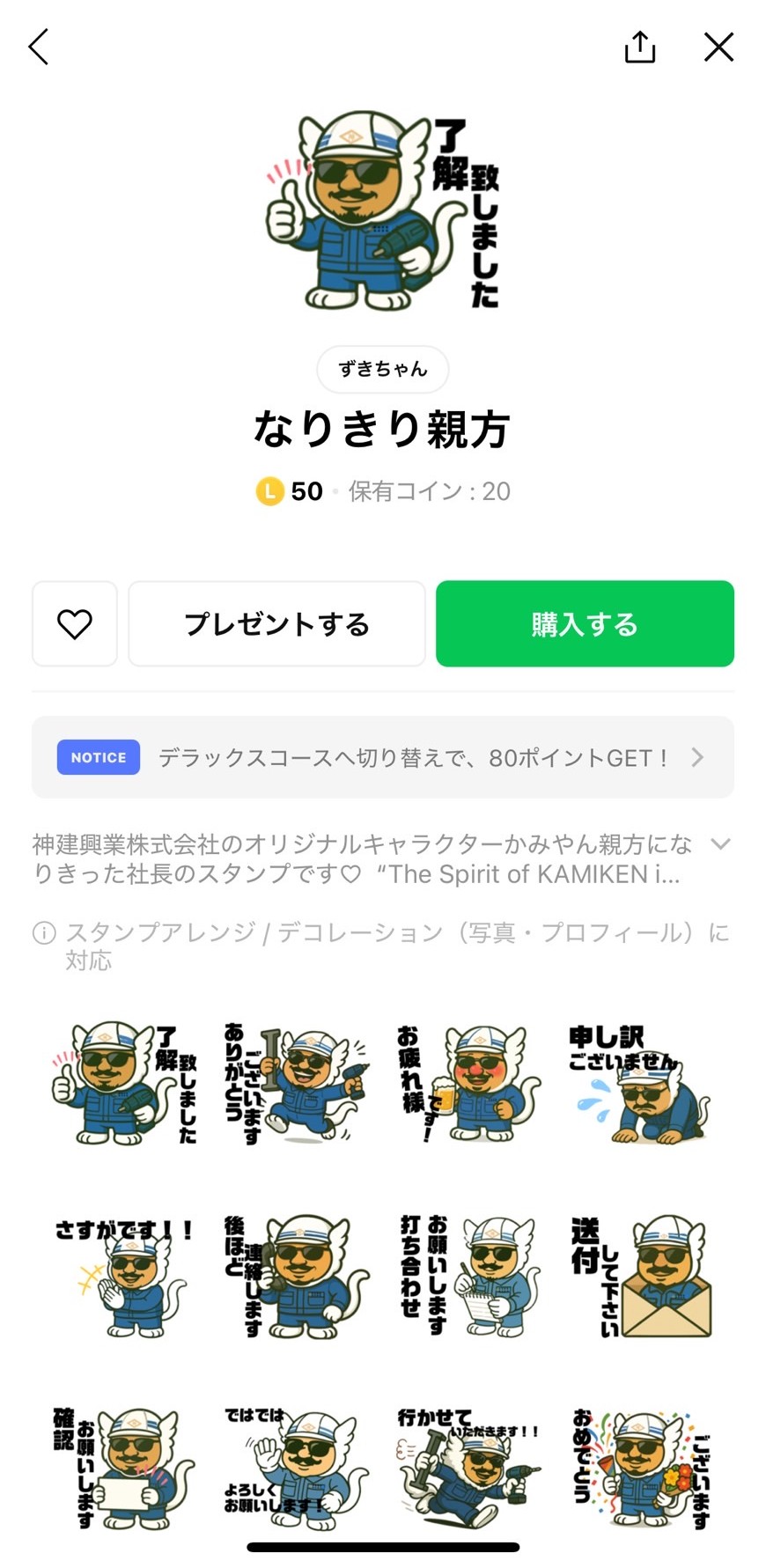Go back using the arrow icon
Image resolution: width=766 pixels, height=1568 pixels.
(x=39, y=47)
